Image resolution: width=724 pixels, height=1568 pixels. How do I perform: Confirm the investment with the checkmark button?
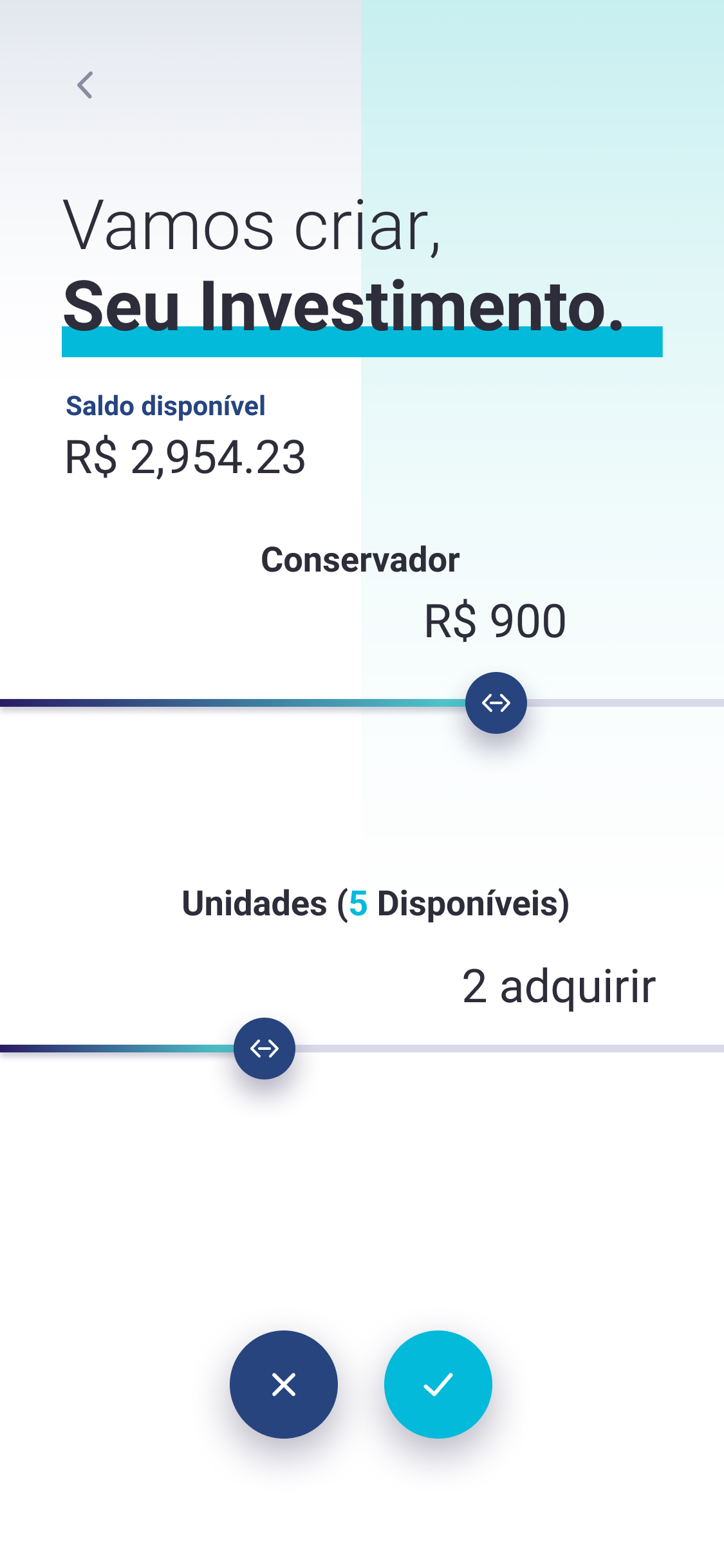[438, 1384]
